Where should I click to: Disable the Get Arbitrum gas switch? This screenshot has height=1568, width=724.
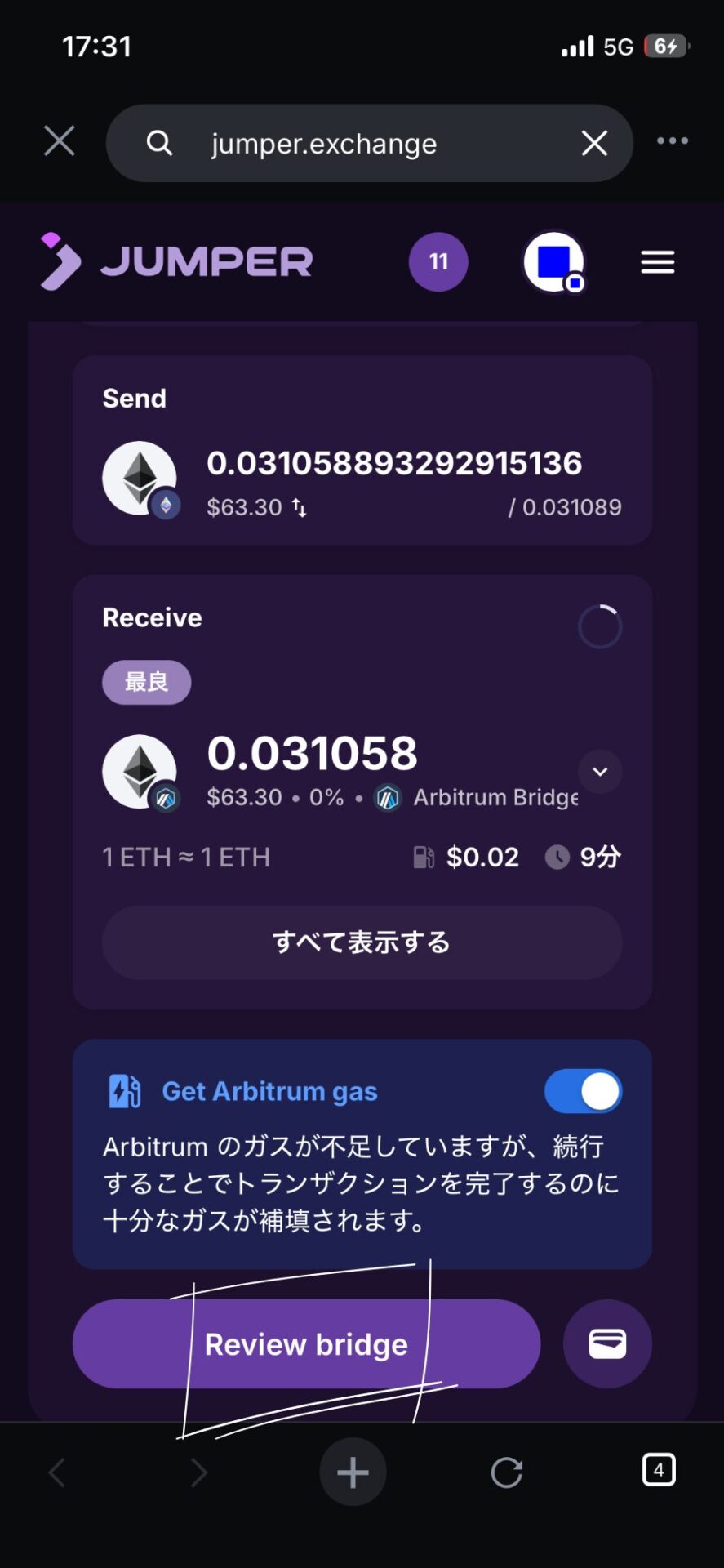[x=583, y=1092]
